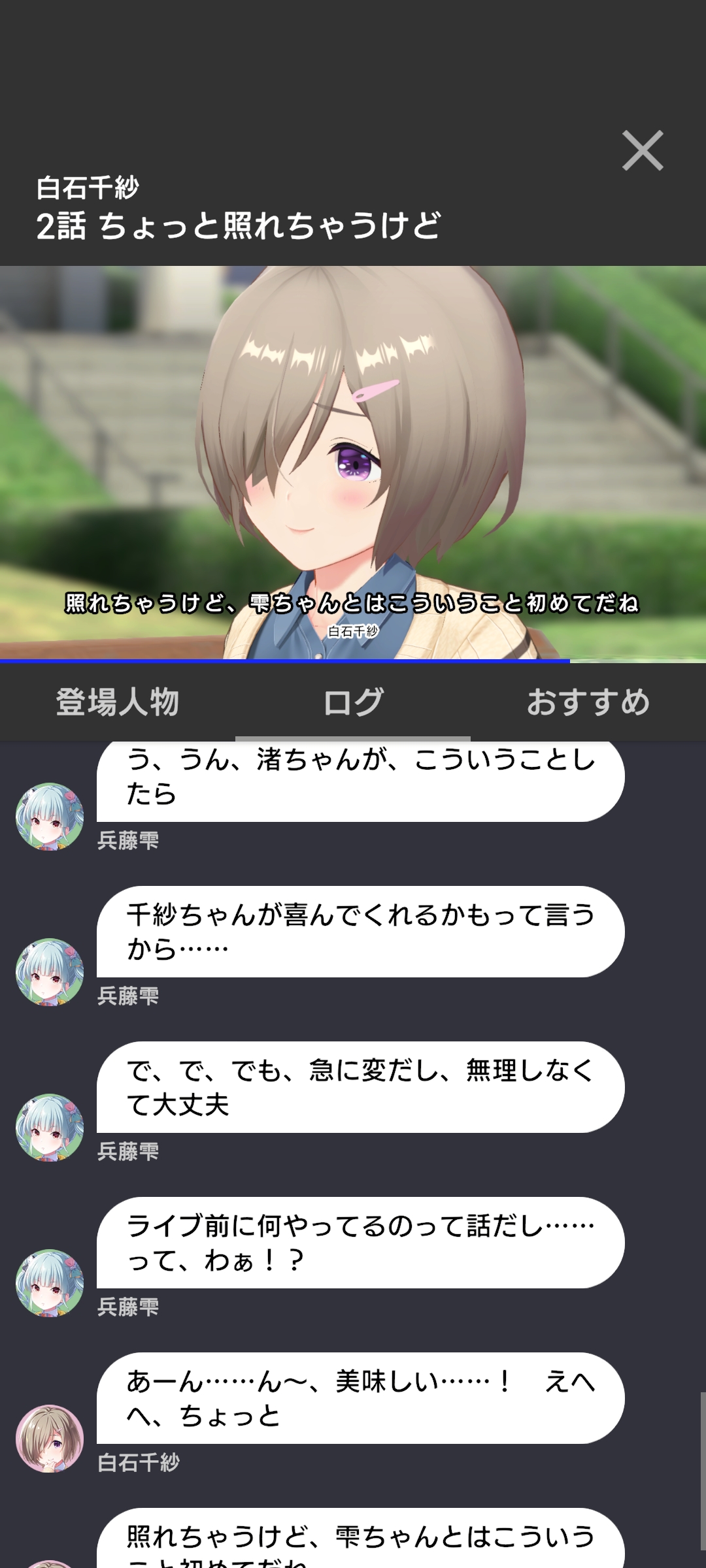Jump to the log line ライブ前に何やってるの
This screenshot has height=1568, width=706.
click(360, 1243)
